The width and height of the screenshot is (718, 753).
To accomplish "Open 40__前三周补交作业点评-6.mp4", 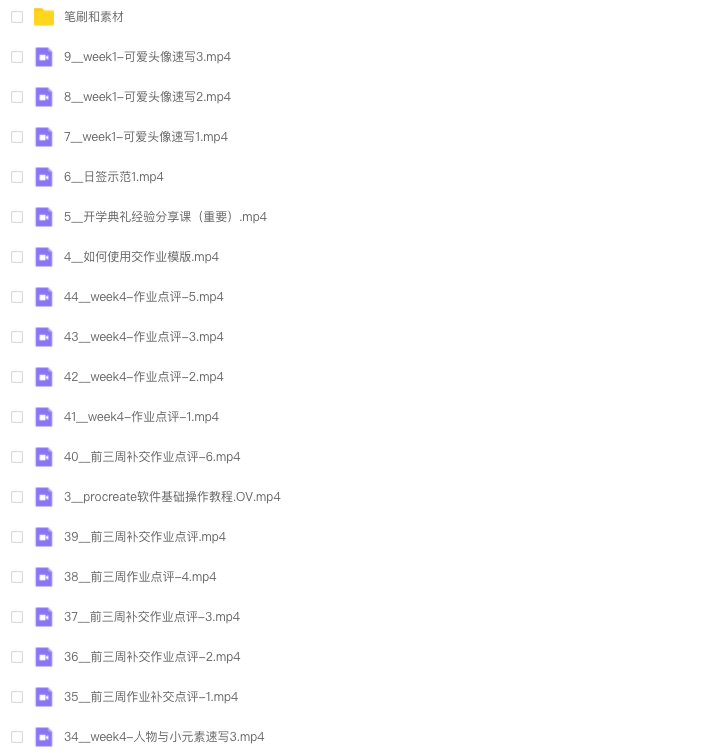I will pyautogui.click(x=152, y=457).
